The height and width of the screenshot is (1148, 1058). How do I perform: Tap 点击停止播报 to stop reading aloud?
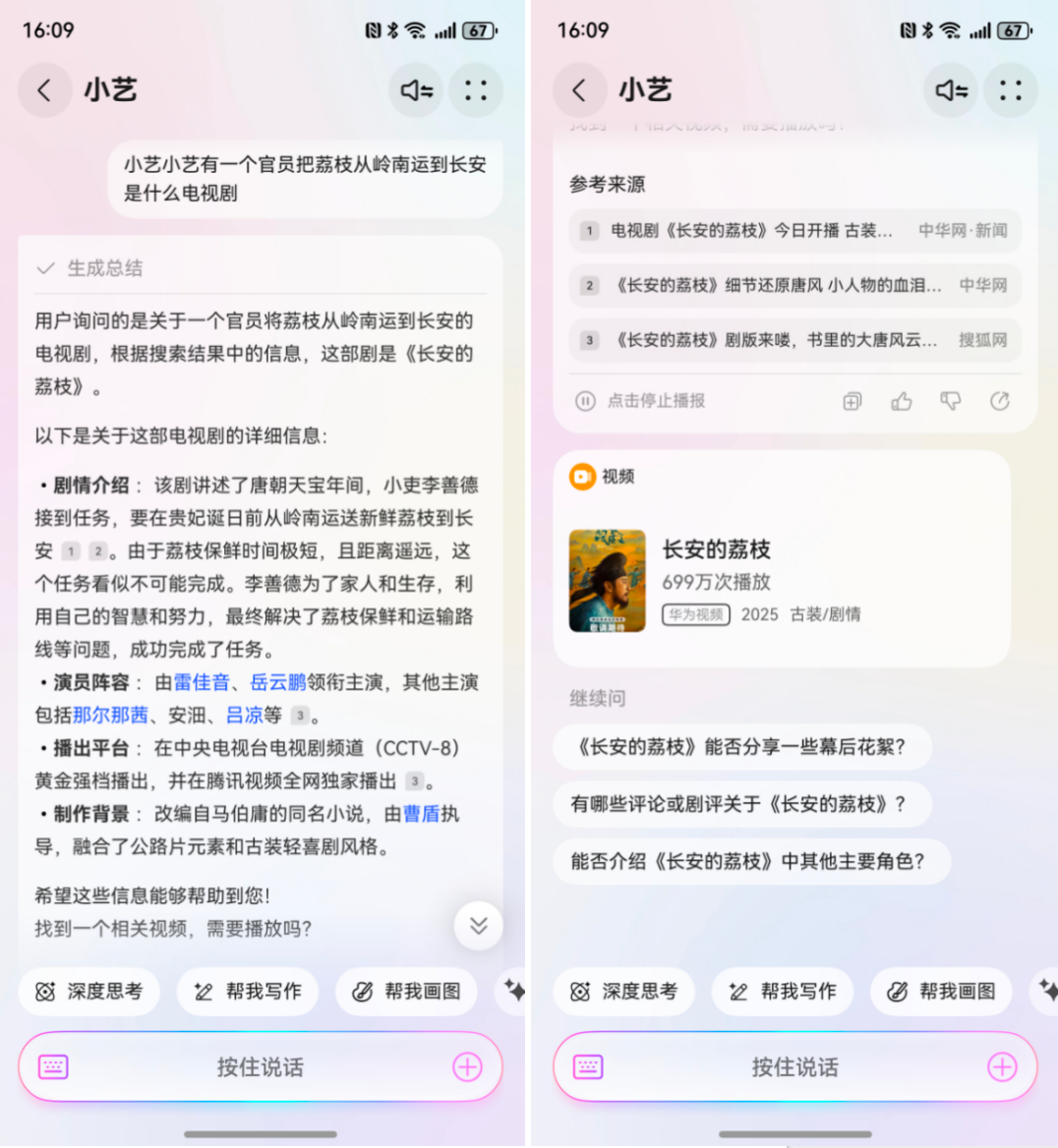pyautogui.click(x=640, y=401)
